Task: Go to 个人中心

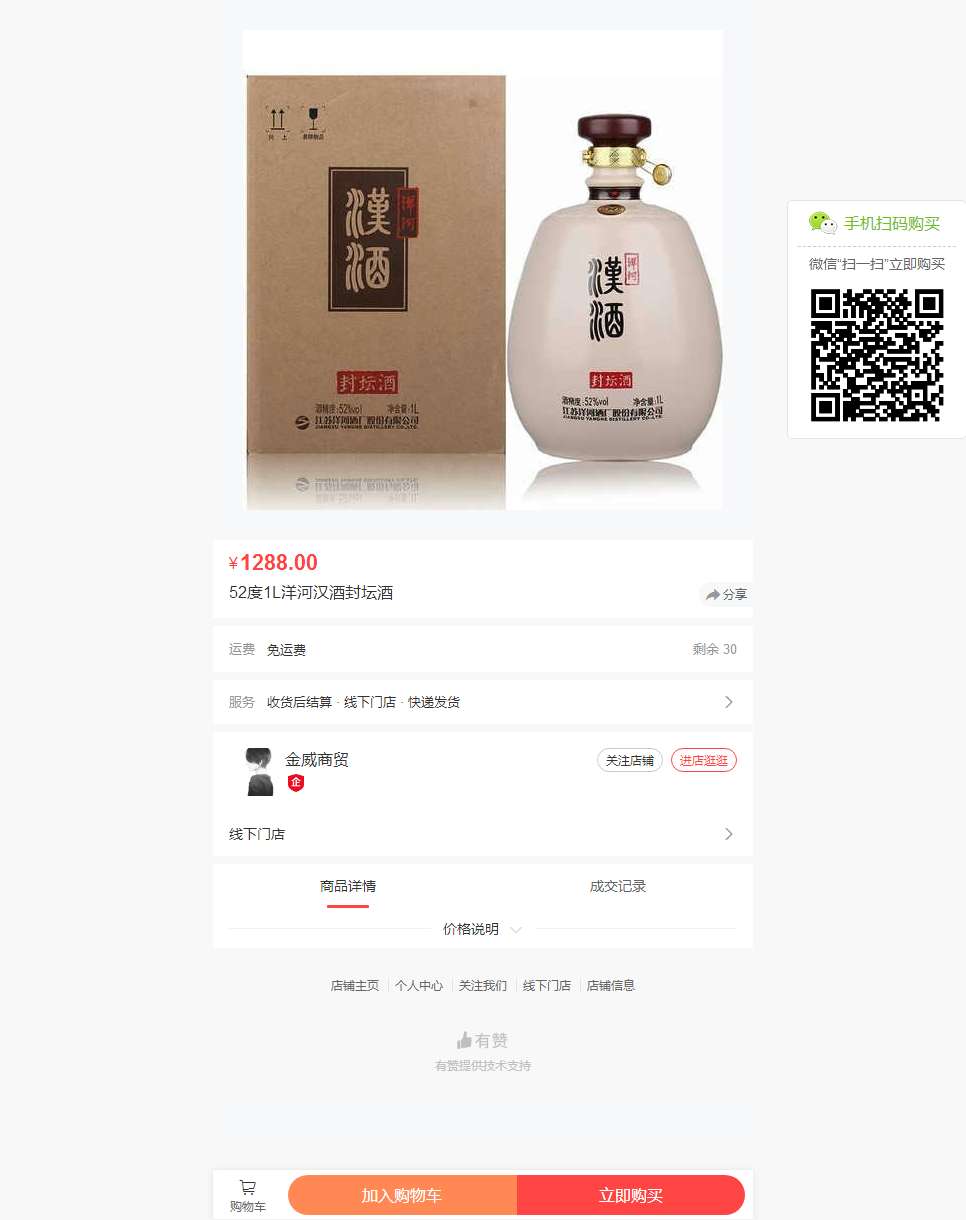Action: (x=419, y=985)
